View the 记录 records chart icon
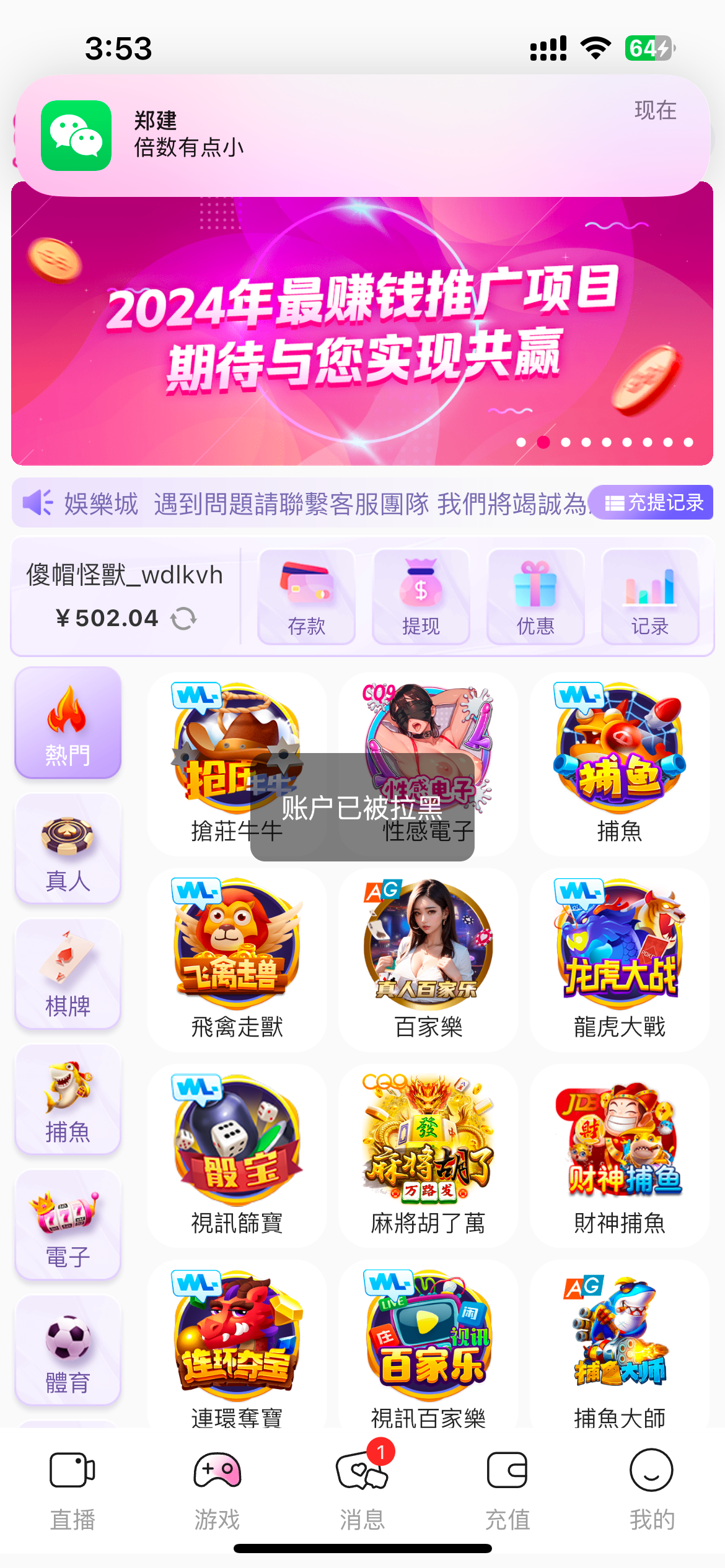Viewport: 725px width, 1568px height. pos(650,596)
